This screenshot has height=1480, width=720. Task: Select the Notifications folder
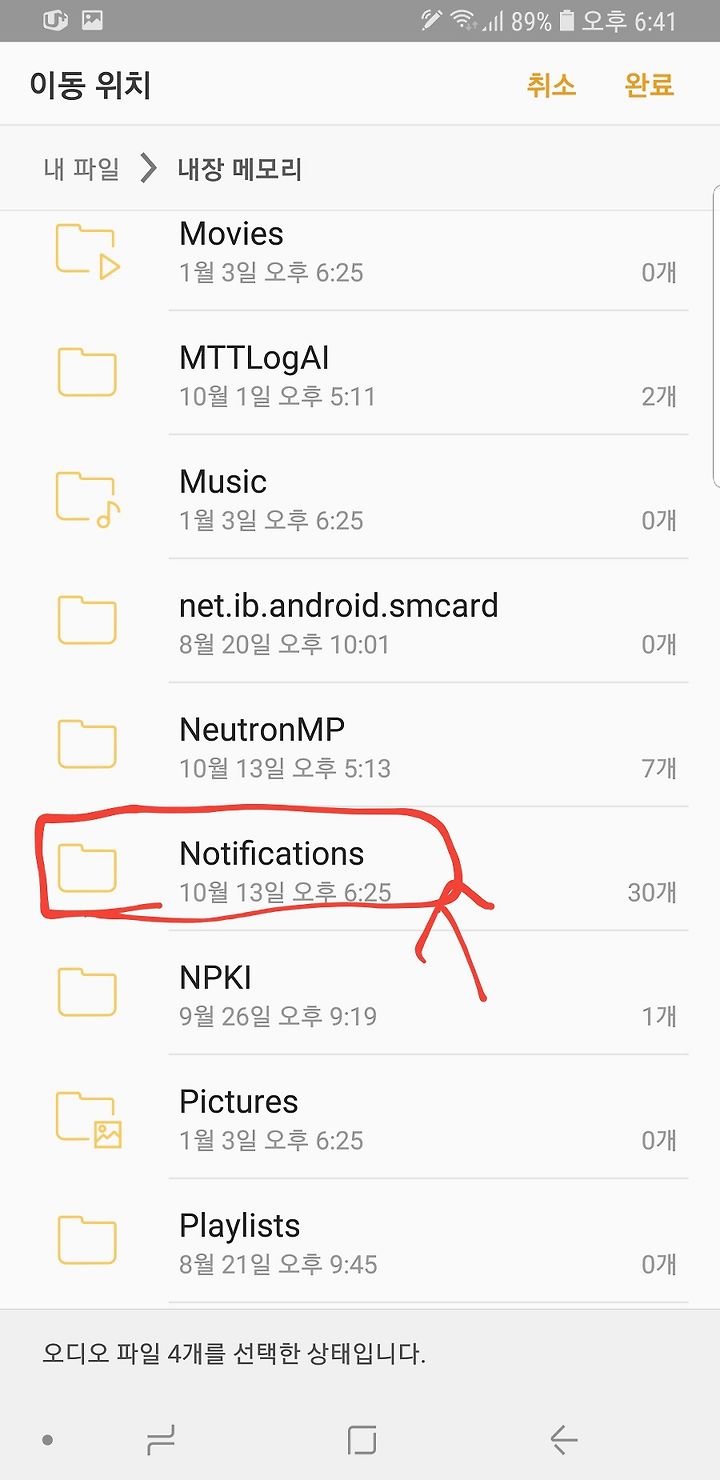[x=360, y=869]
